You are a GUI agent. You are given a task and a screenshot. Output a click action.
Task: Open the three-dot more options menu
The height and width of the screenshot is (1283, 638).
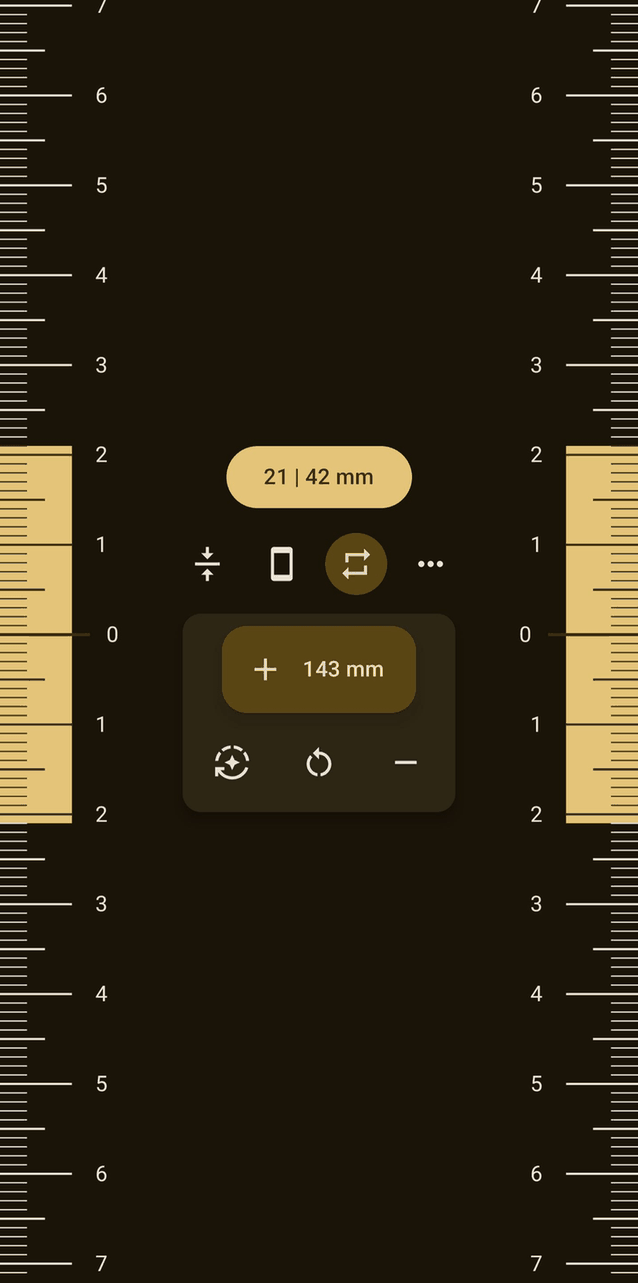[x=430, y=564]
